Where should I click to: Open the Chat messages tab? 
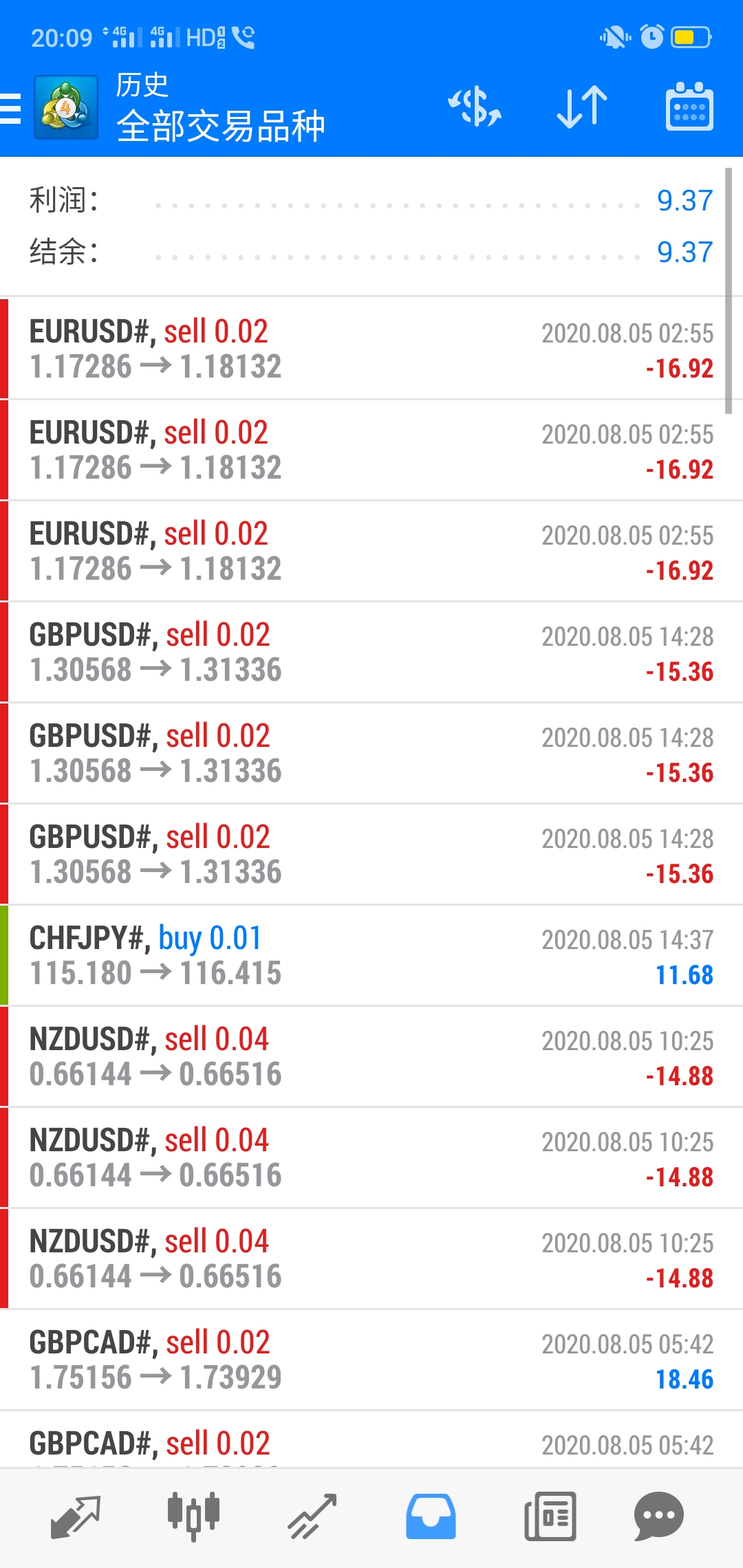tap(658, 1516)
